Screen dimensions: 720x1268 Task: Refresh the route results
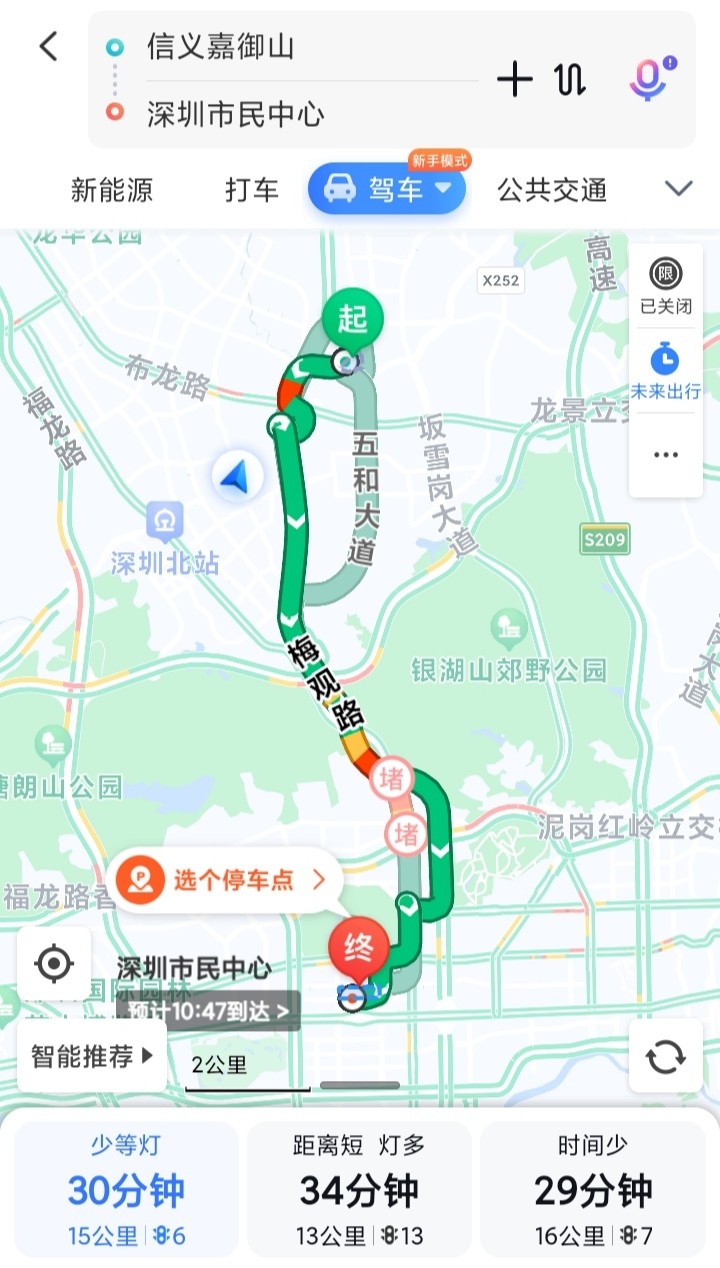coord(666,1056)
